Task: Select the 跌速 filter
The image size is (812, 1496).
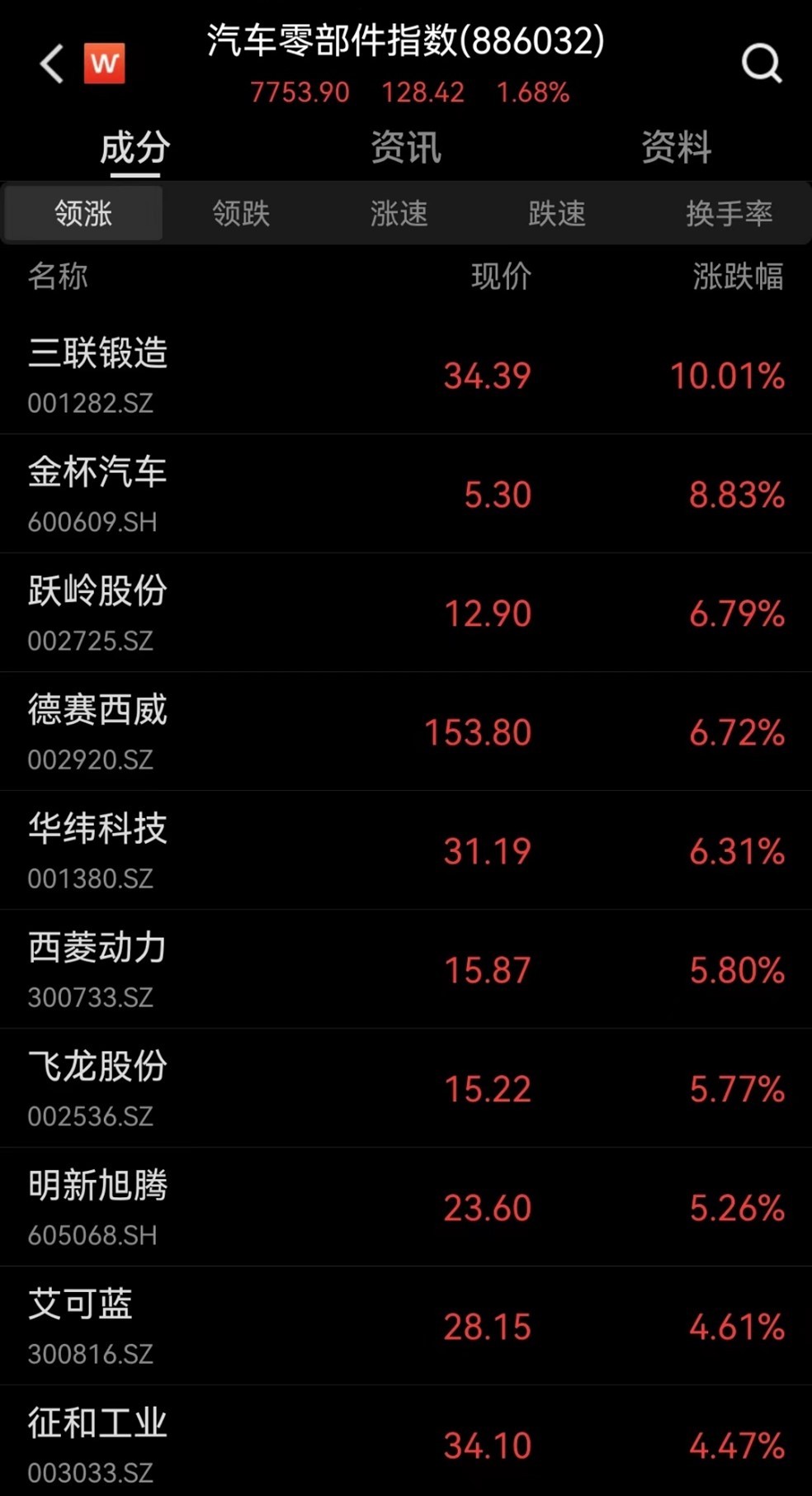Action: pos(557,214)
